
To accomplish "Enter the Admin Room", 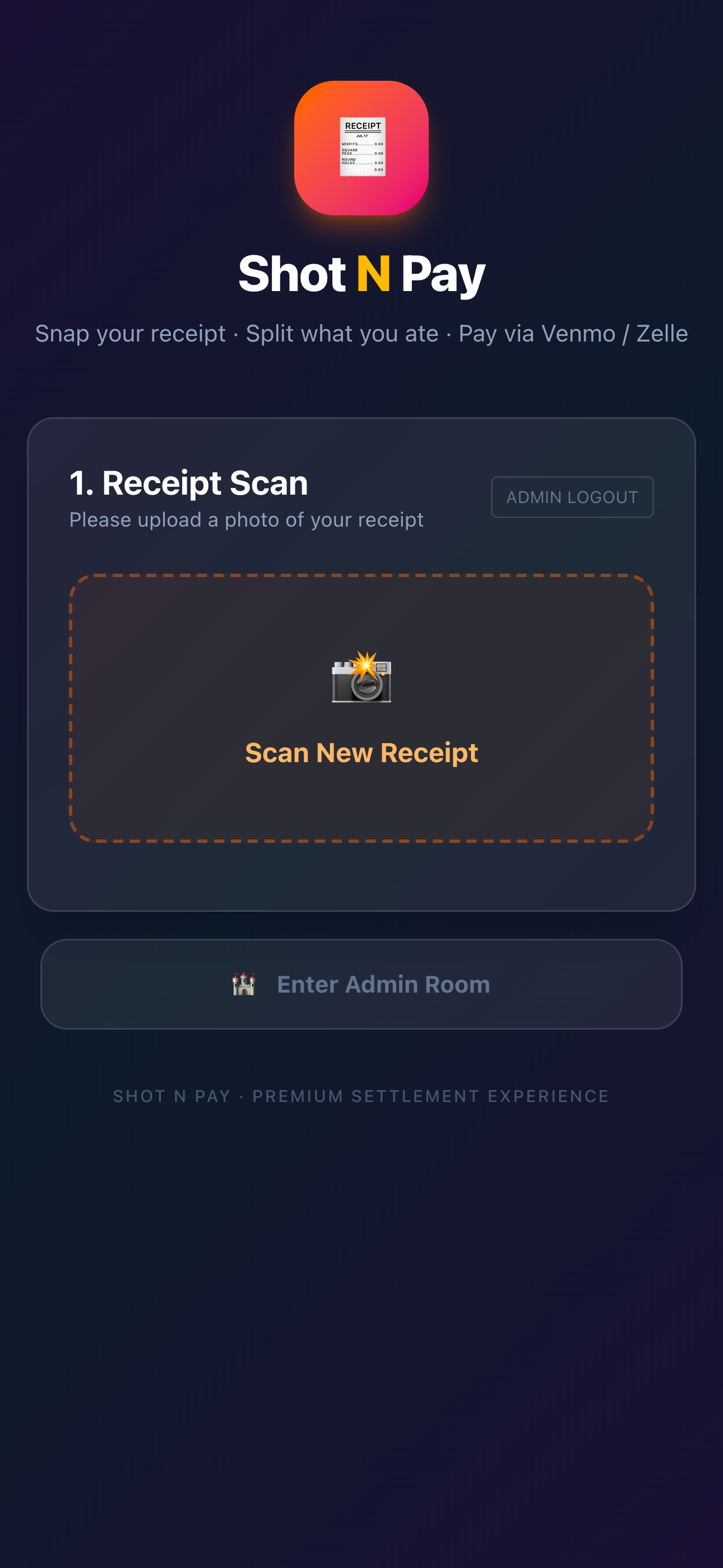I will (361, 984).
